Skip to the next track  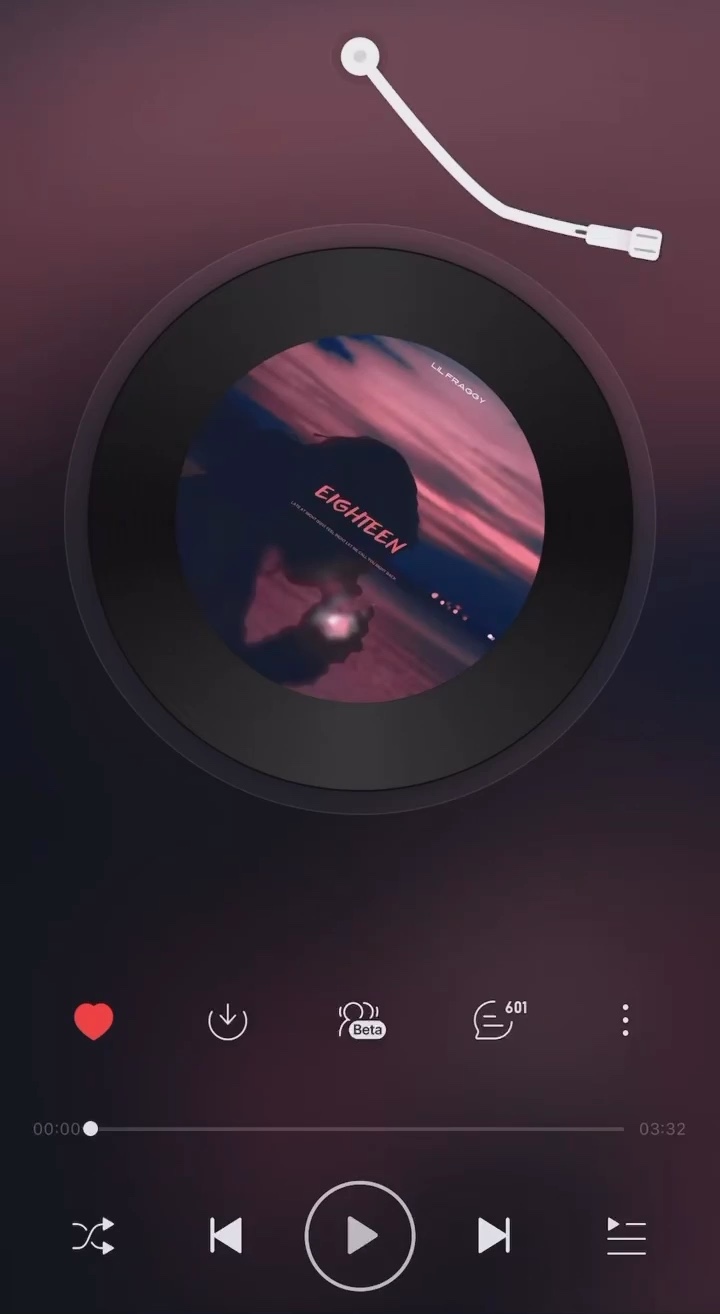(x=493, y=1236)
